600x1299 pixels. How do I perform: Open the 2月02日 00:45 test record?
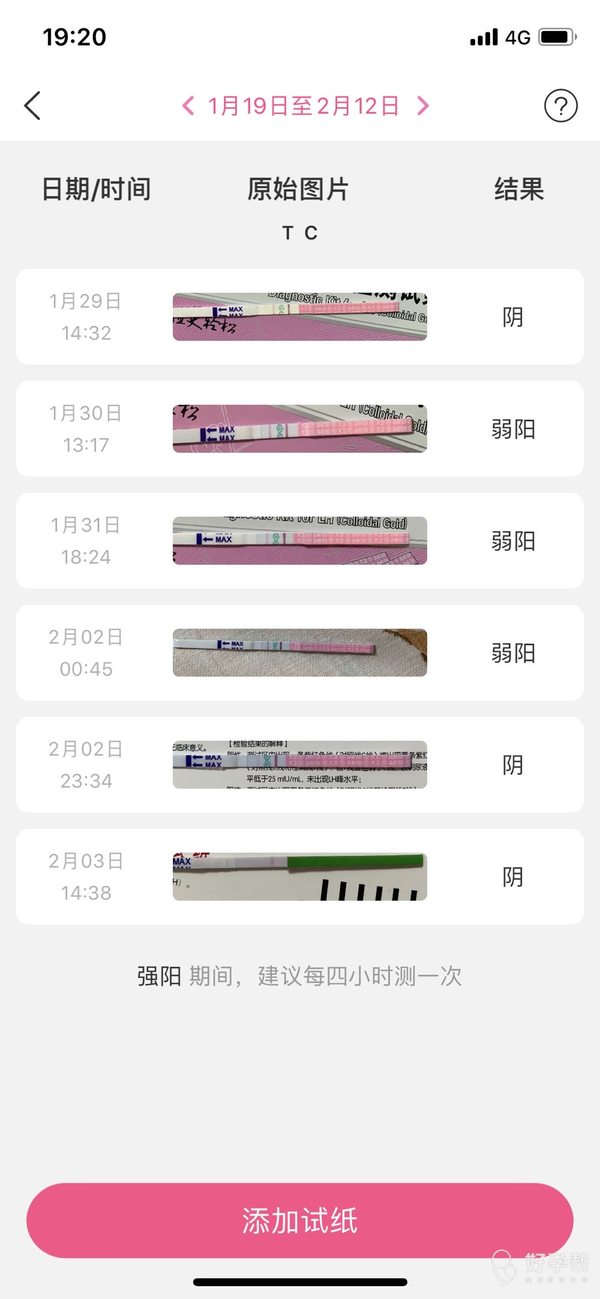pyautogui.click(x=300, y=653)
